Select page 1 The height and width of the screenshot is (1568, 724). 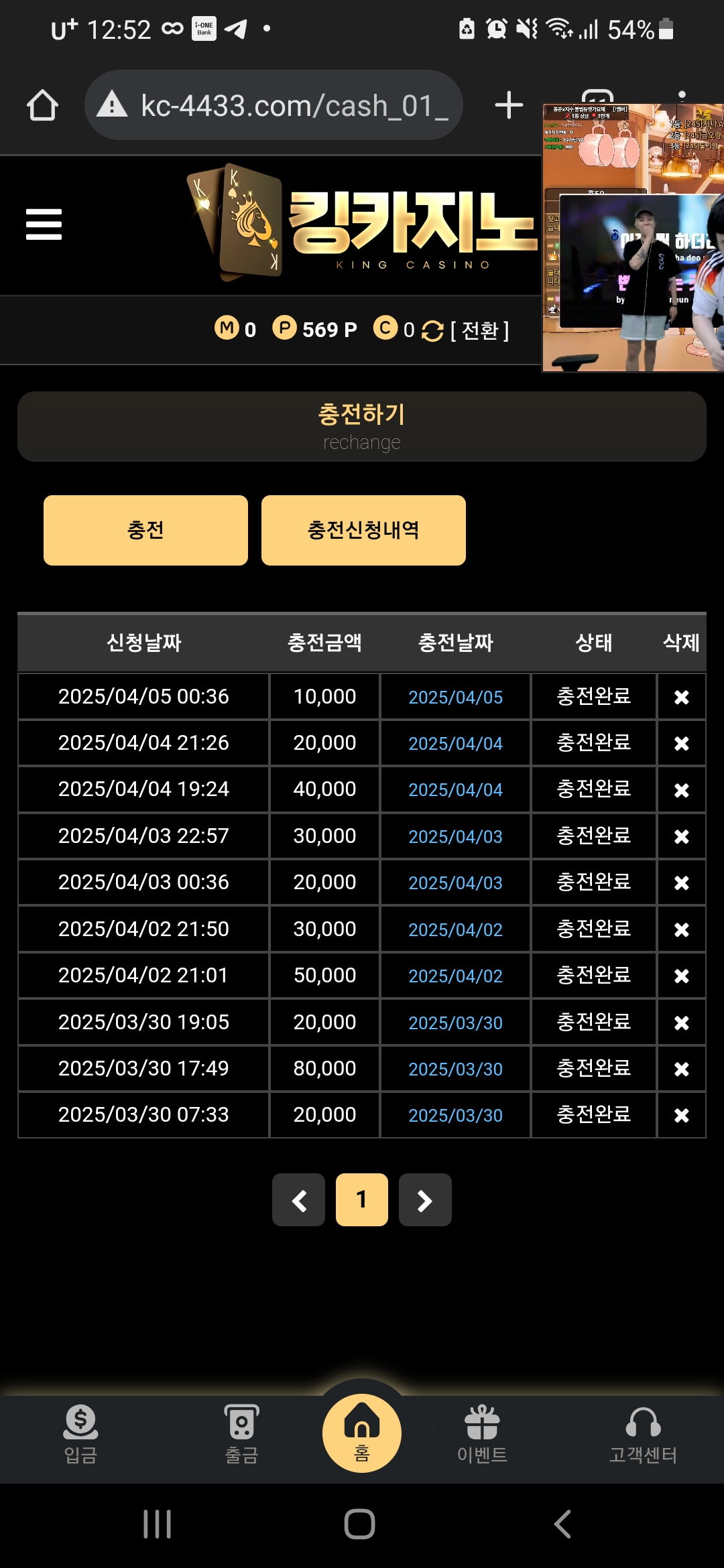pos(362,1200)
